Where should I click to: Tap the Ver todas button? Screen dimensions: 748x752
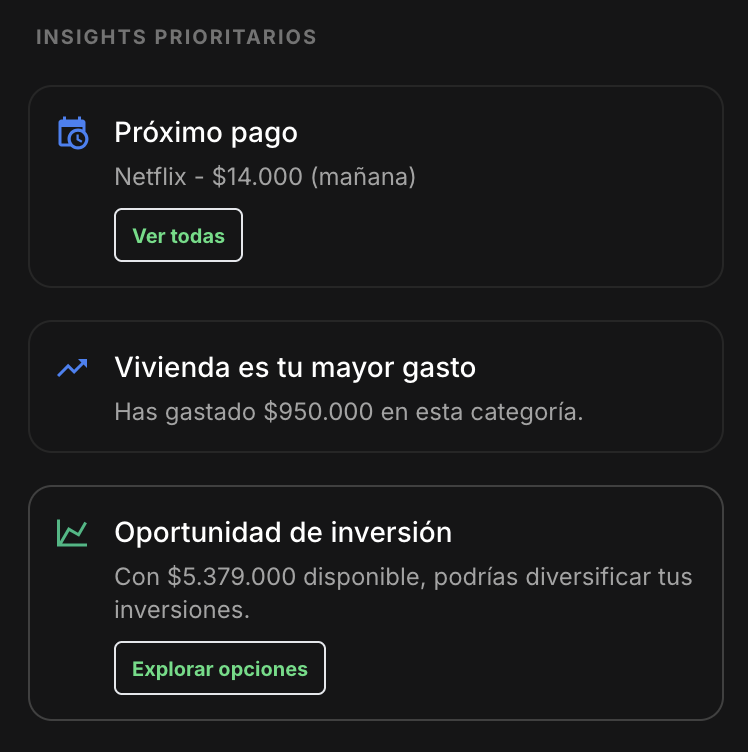click(178, 236)
